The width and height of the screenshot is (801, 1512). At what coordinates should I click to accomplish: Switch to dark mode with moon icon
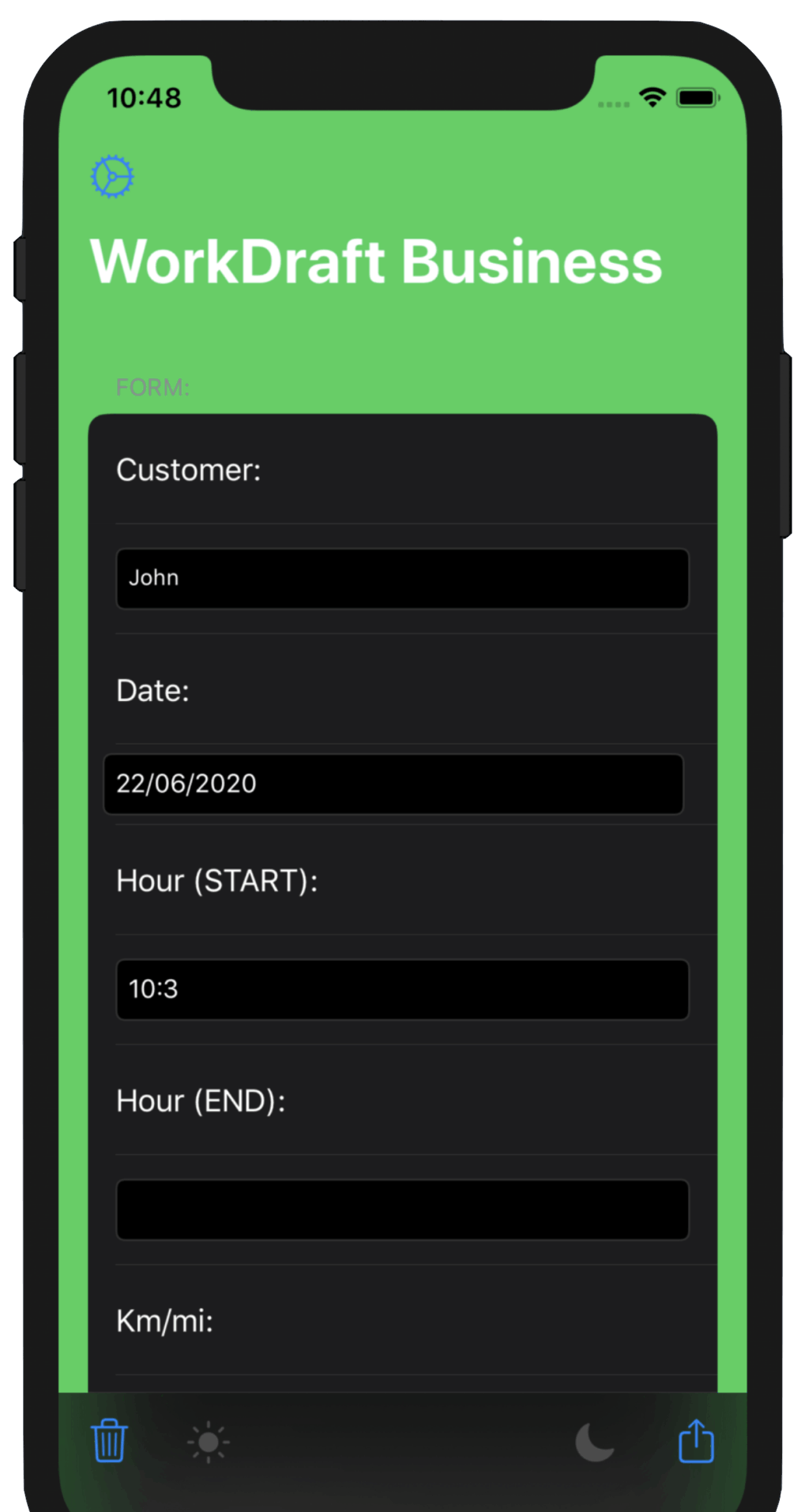[x=594, y=1443]
